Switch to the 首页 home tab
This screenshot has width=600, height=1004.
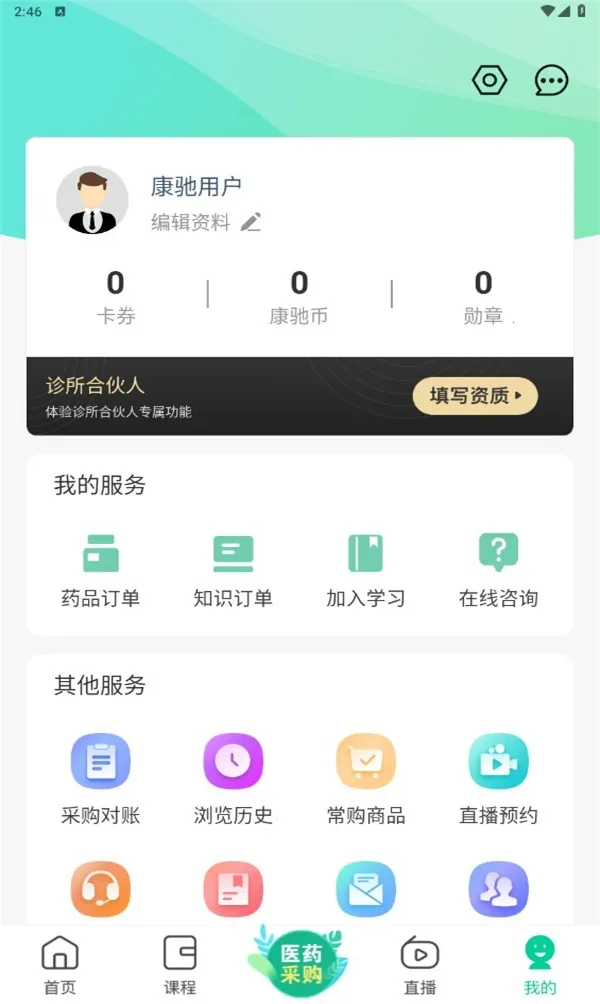[x=60, y=965]
